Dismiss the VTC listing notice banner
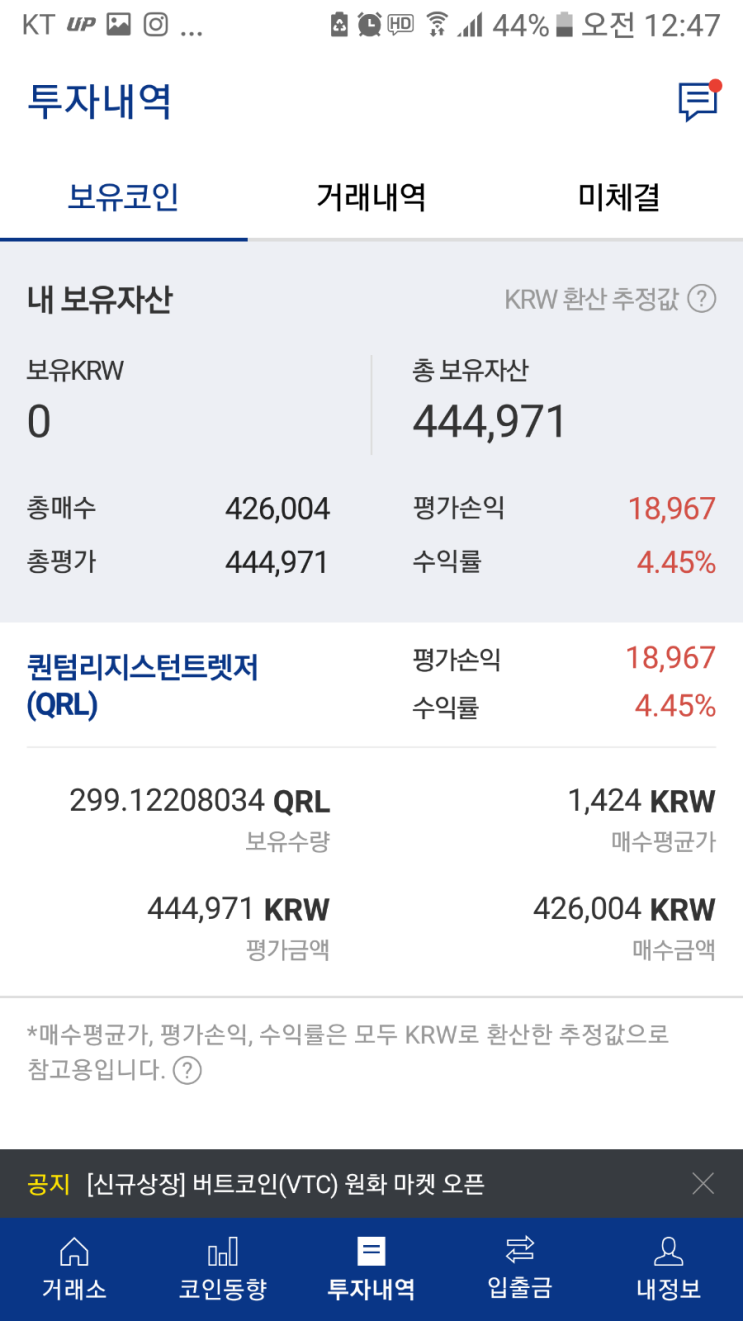The width and height of the screenshot is (743, 1321). click(704, 1183)
